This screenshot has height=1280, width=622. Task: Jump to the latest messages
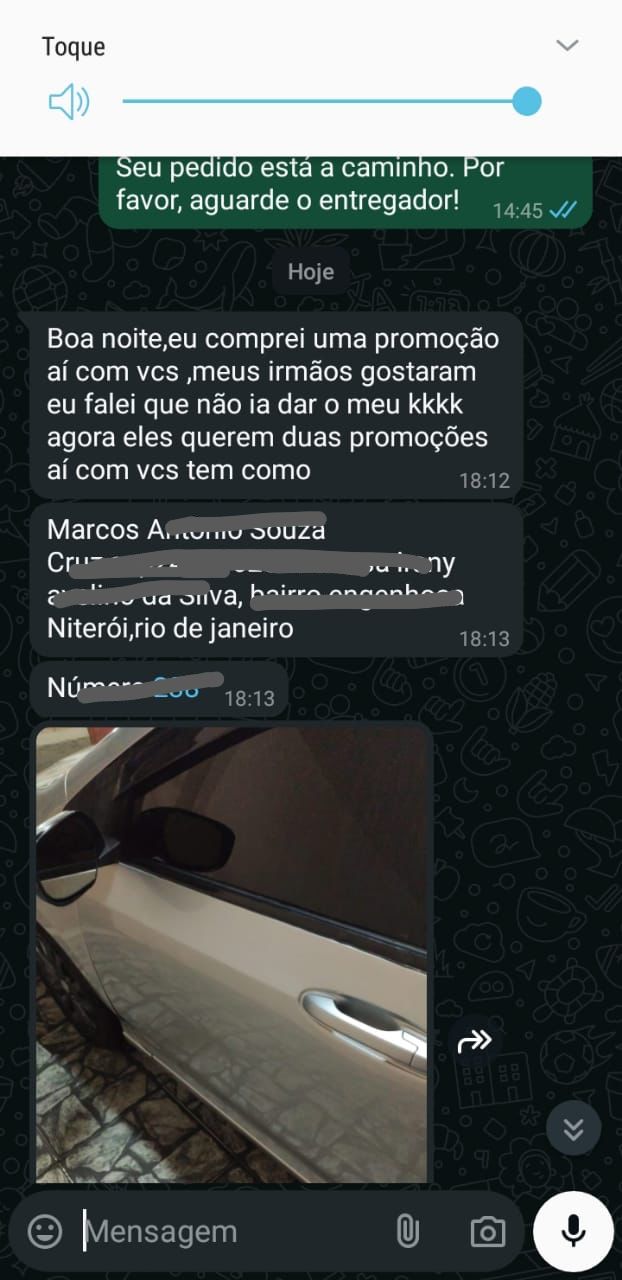pos(573,1129)
